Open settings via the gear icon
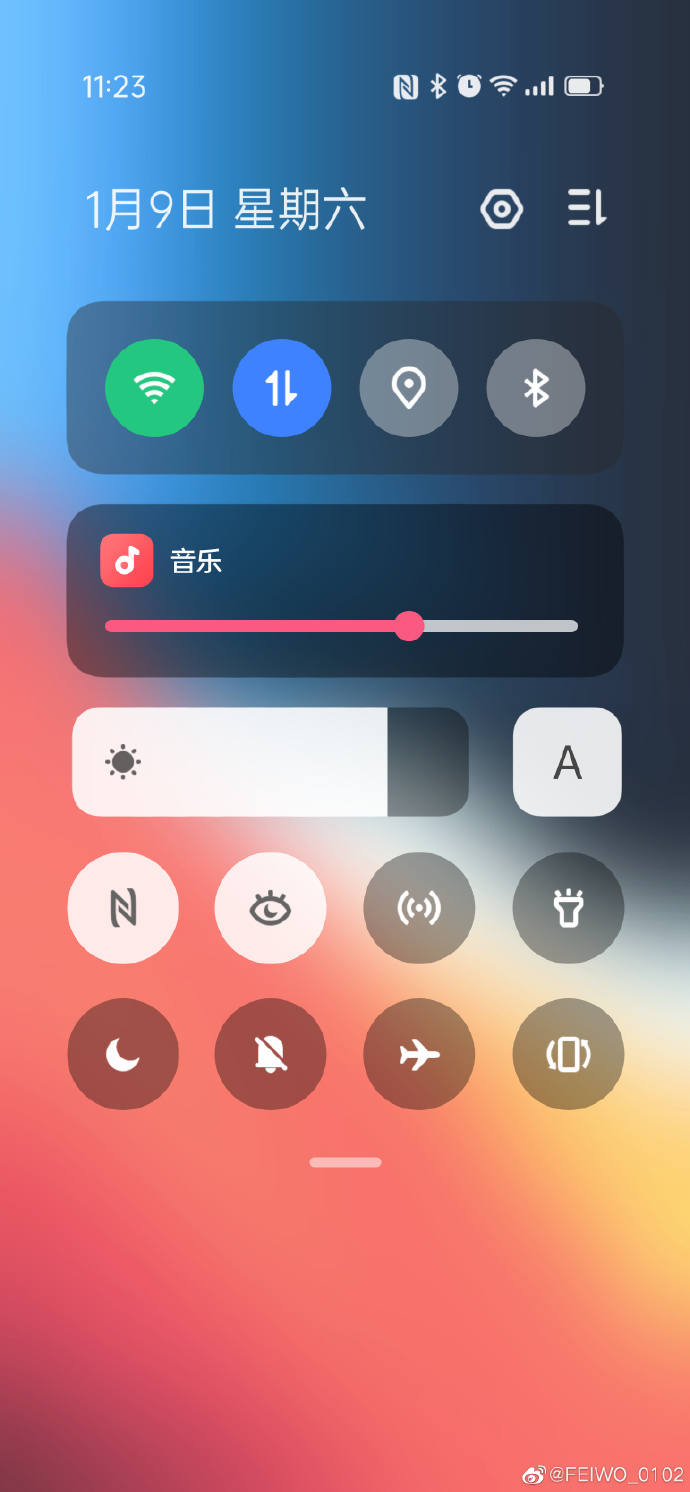Screen dimensions: 690x1492 501,209
